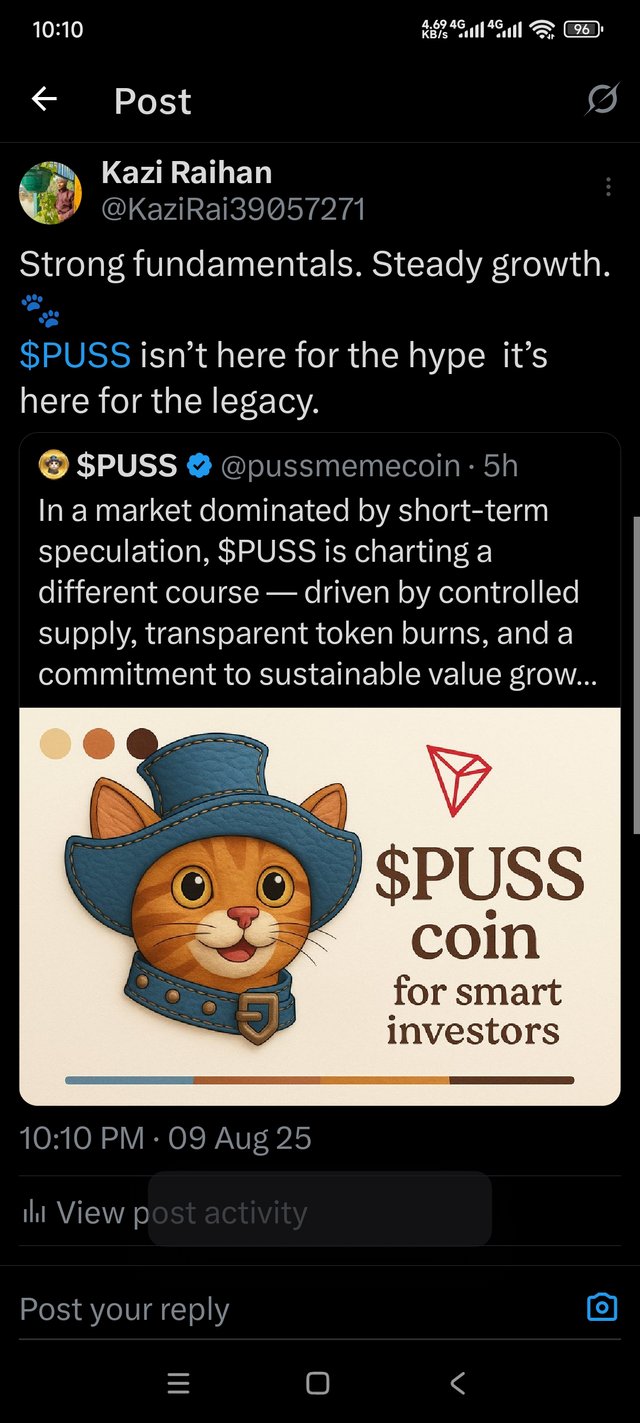640x1423 pixels.
Task: Attach a photo with camera icon
Action: coord(601,1307)
